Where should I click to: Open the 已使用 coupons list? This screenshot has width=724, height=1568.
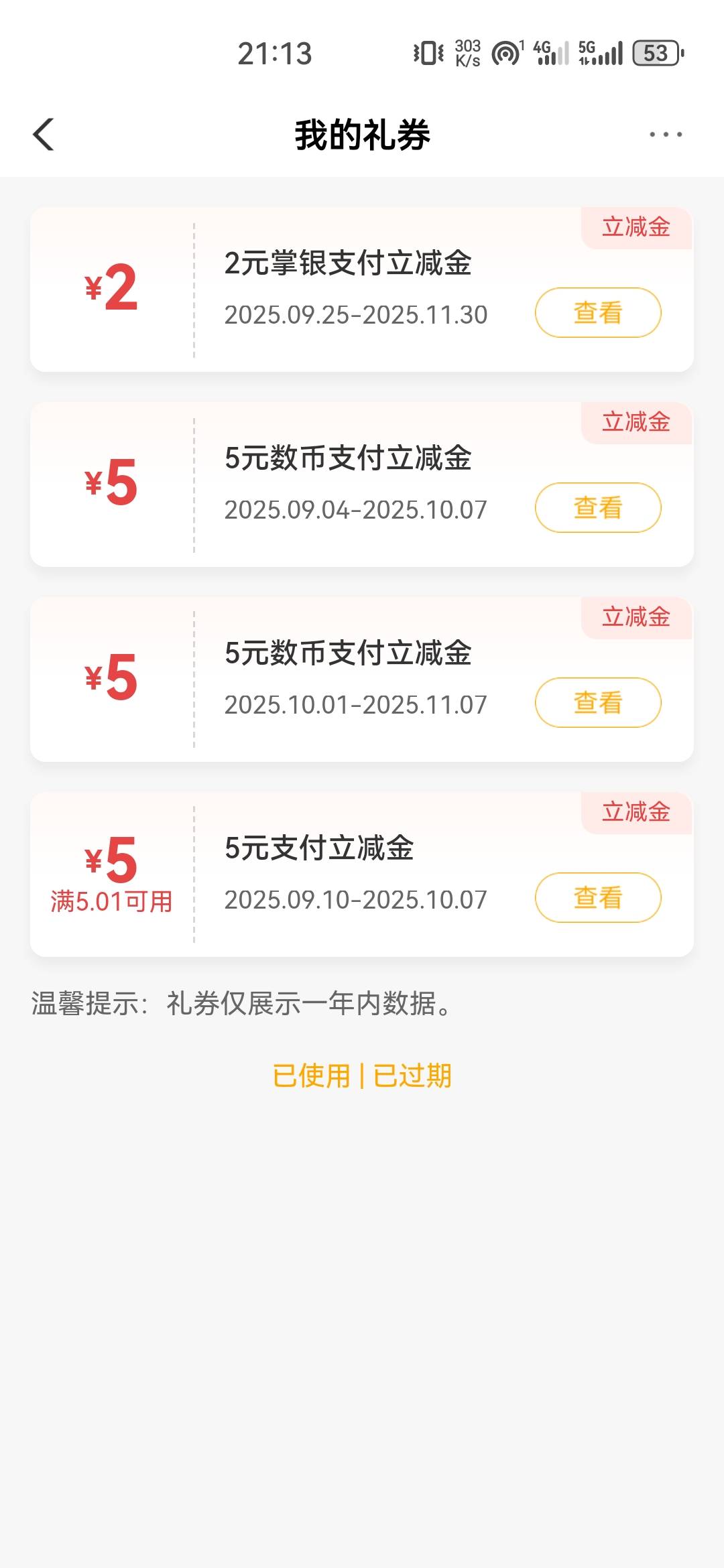click(x=312, y=1075)
